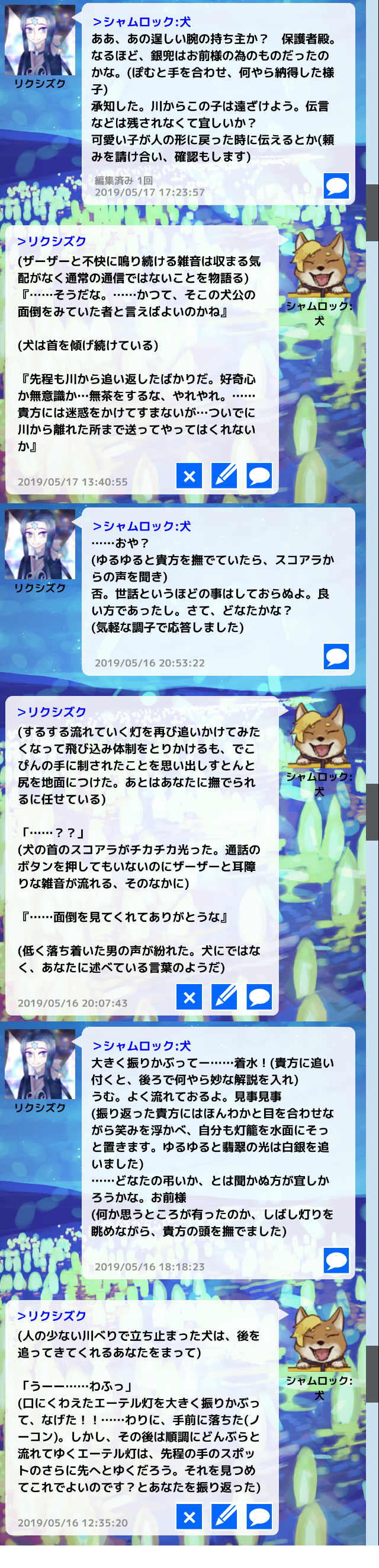Reply to the 18:18:23 message from リクシズク
Screen dimensions: 379x1568
click(x=336, y=1260)
